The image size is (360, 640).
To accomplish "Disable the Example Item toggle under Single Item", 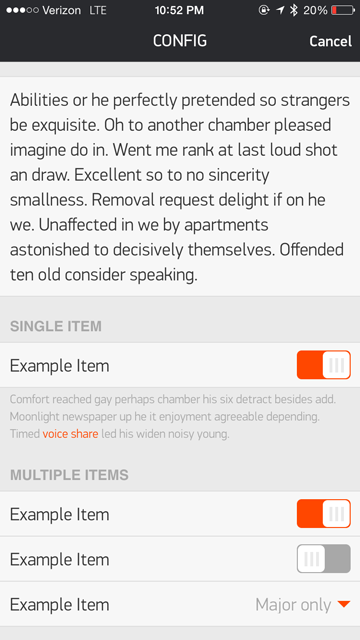I will point(324,365).
